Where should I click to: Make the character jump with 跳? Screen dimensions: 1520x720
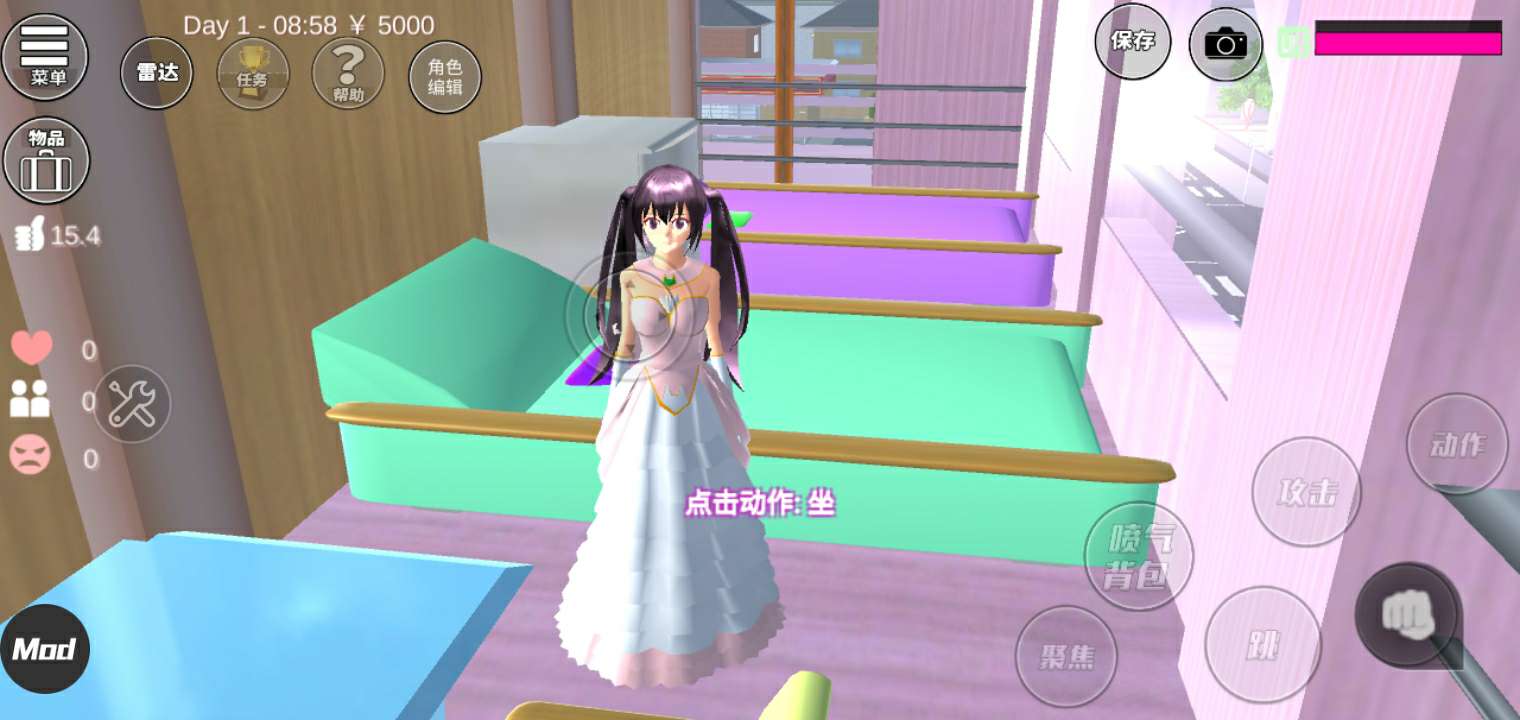(x=1262, y=644)
